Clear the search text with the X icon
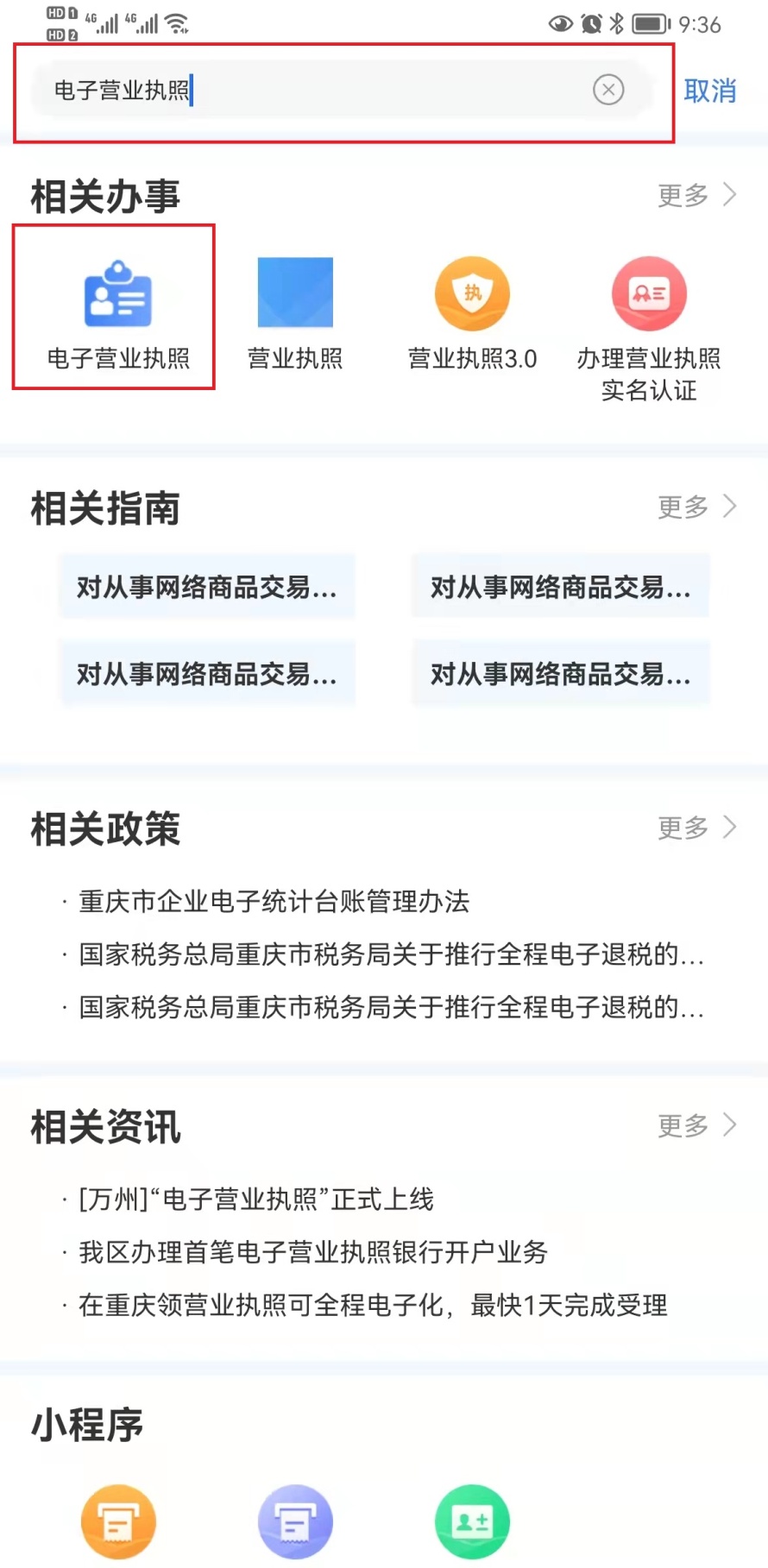Screen dimensions: 768x1568 pos(608,90)
